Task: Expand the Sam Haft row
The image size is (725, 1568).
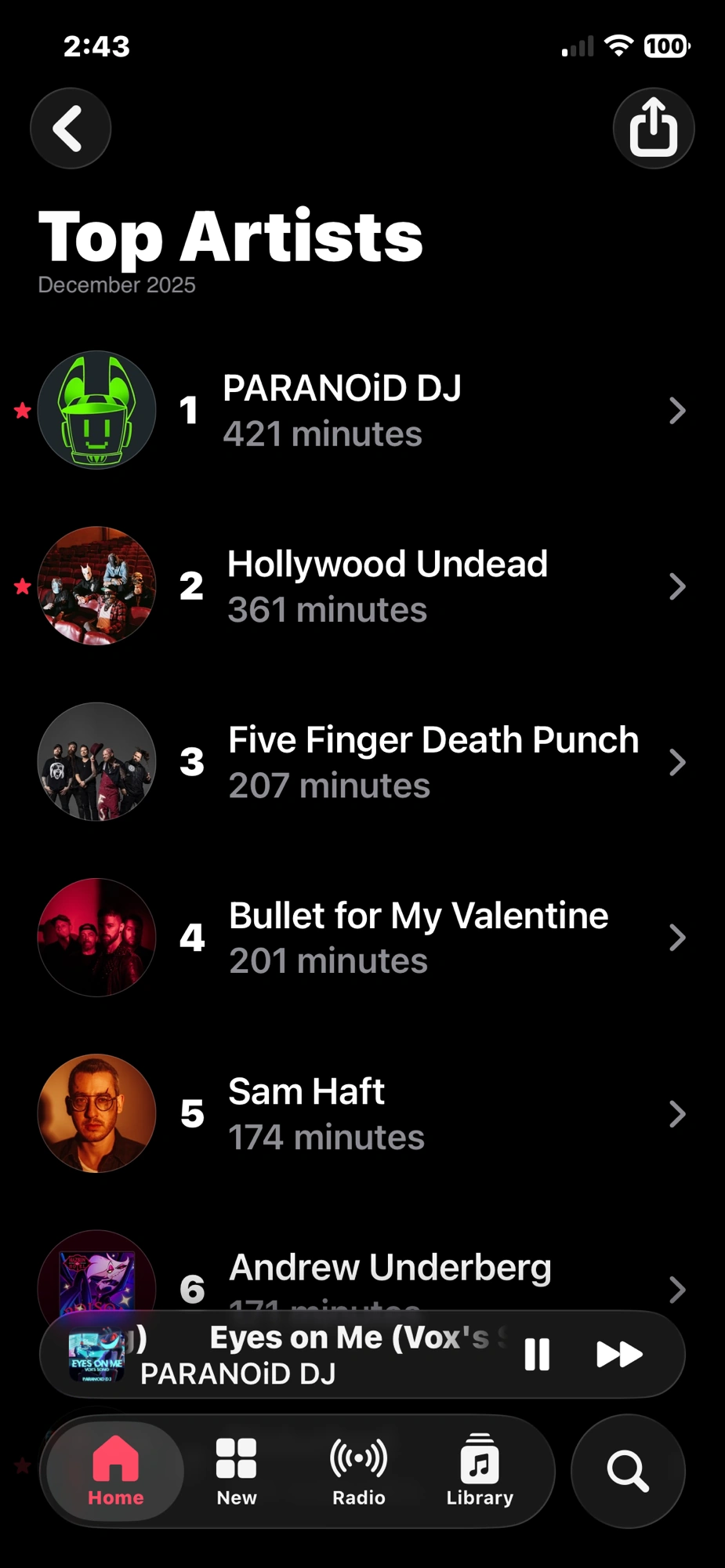Action: pyautogui.click(x=677, y=1114)
